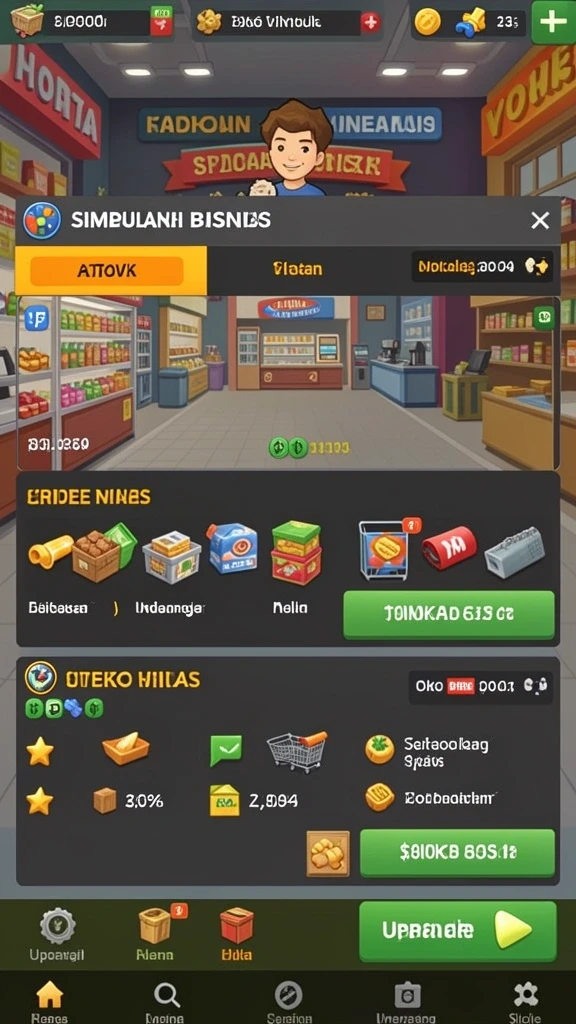Hit the green Upgrade arrow button
The width and height of the screenshot is (576, 1024).
click(458, 931)
